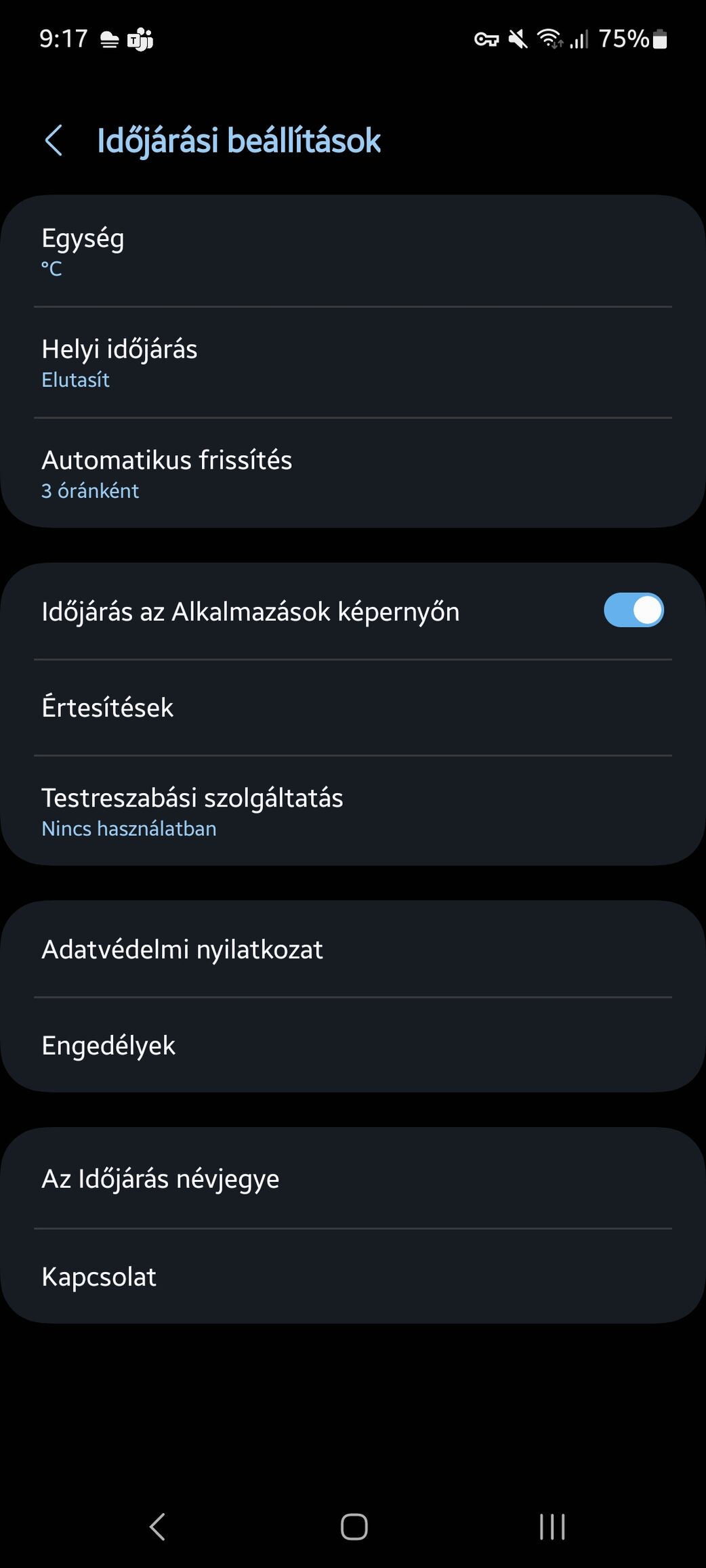
Task: Change Automatikus frissítés interval
Action: click(353, 473)
